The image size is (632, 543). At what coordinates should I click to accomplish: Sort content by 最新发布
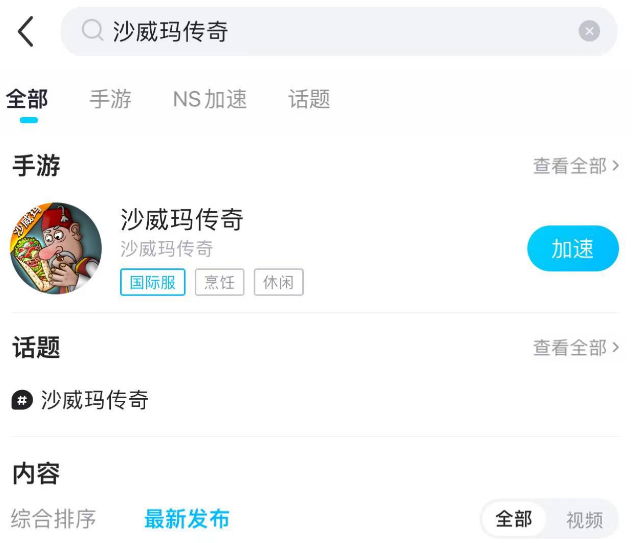187,519
